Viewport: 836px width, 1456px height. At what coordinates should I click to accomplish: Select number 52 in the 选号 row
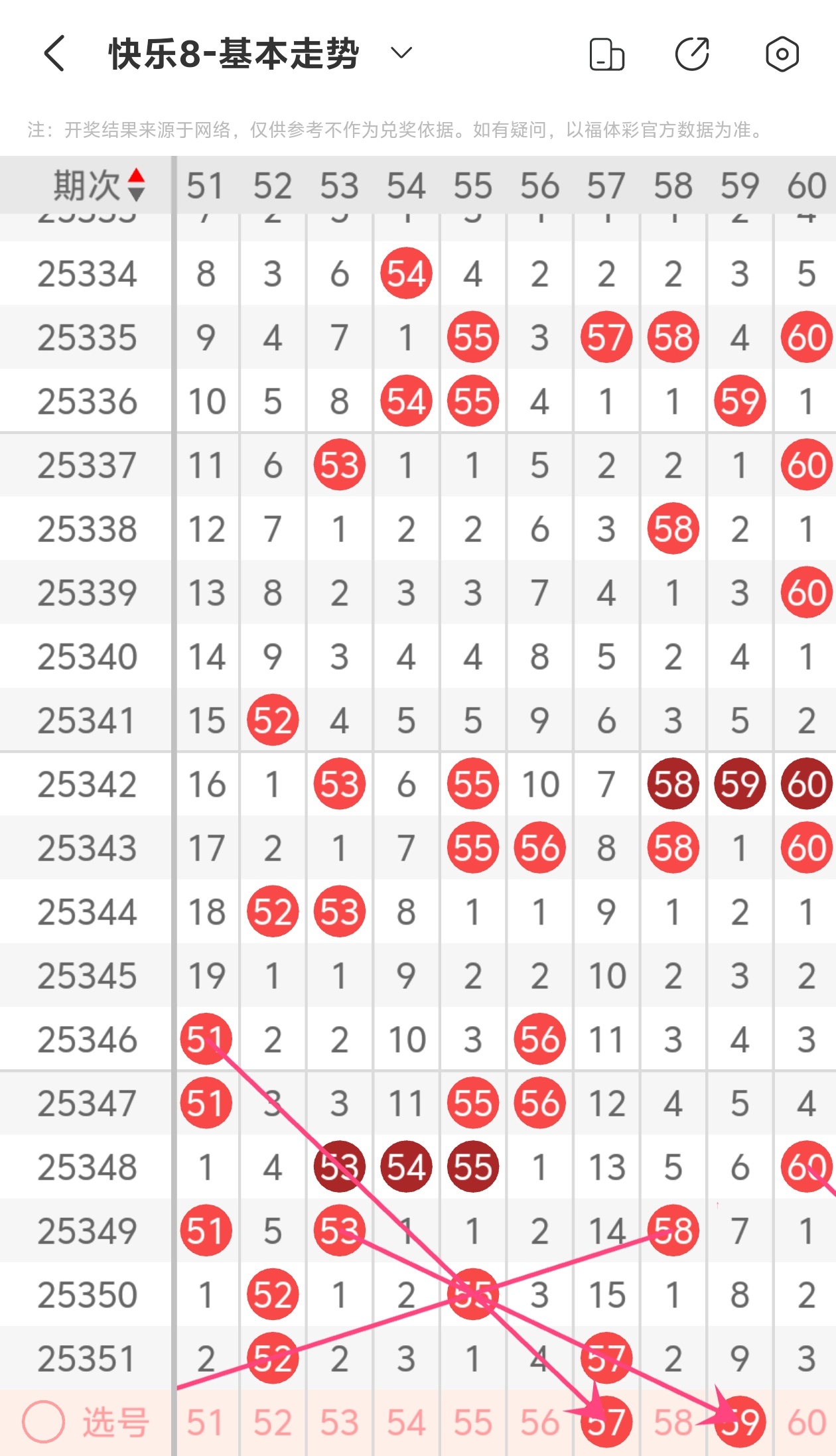coord(272,1422)
